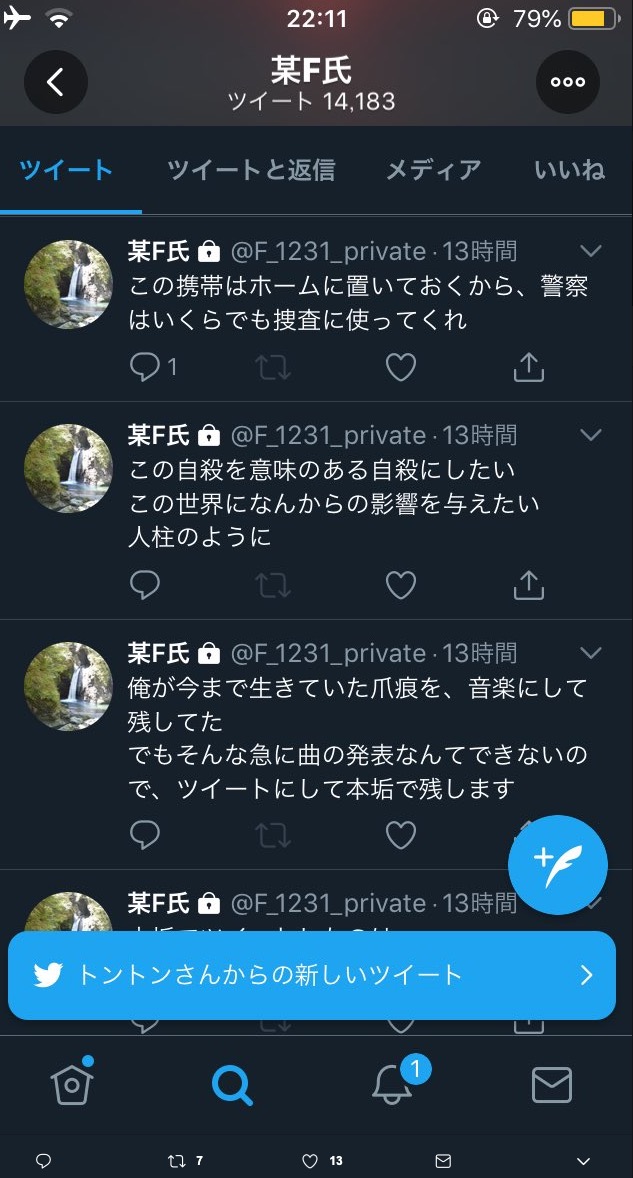Select the ツイート tab

point(66,170)
